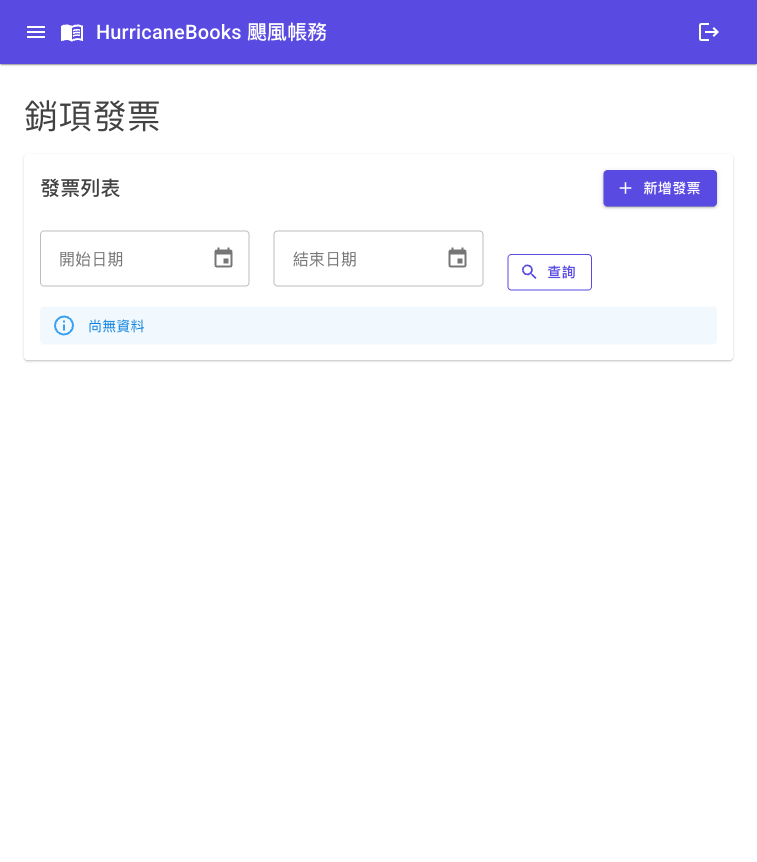The image size is (757, 862).
Task: Open the calendar picker for 開始日期
Action: pos(223,258)
